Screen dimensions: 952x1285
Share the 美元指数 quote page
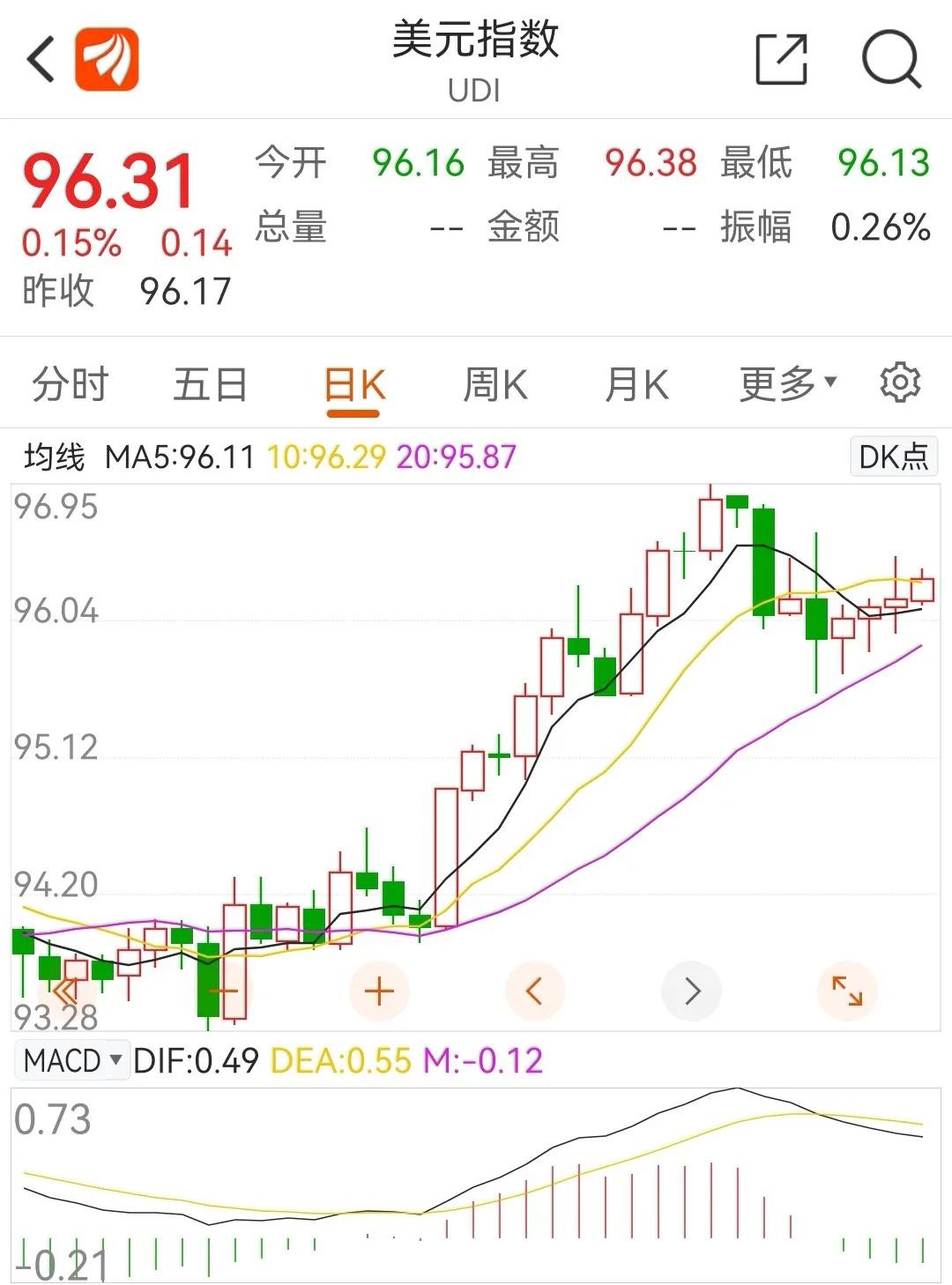[782, 60]
